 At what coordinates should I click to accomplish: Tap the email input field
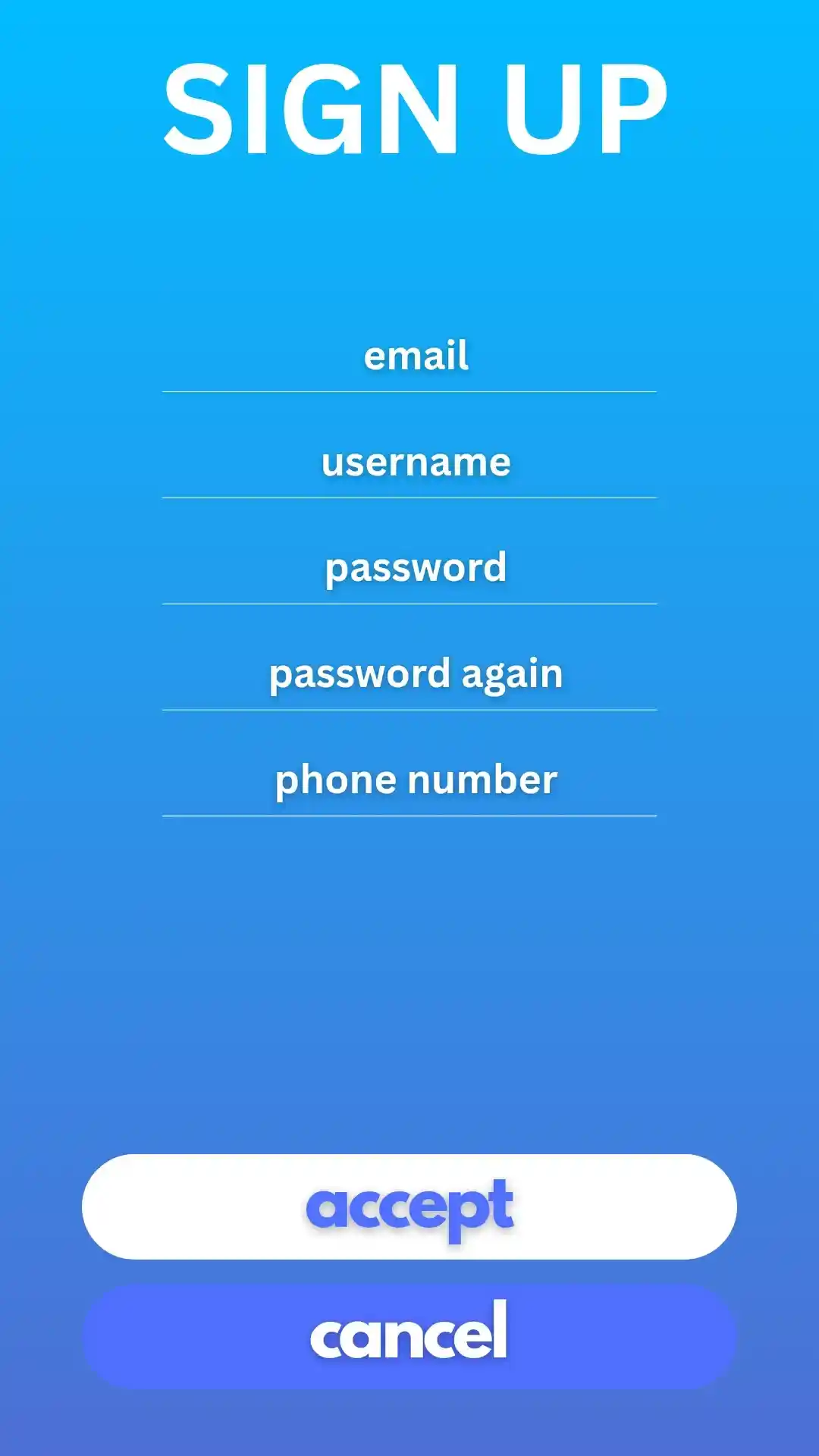(409, 358)
